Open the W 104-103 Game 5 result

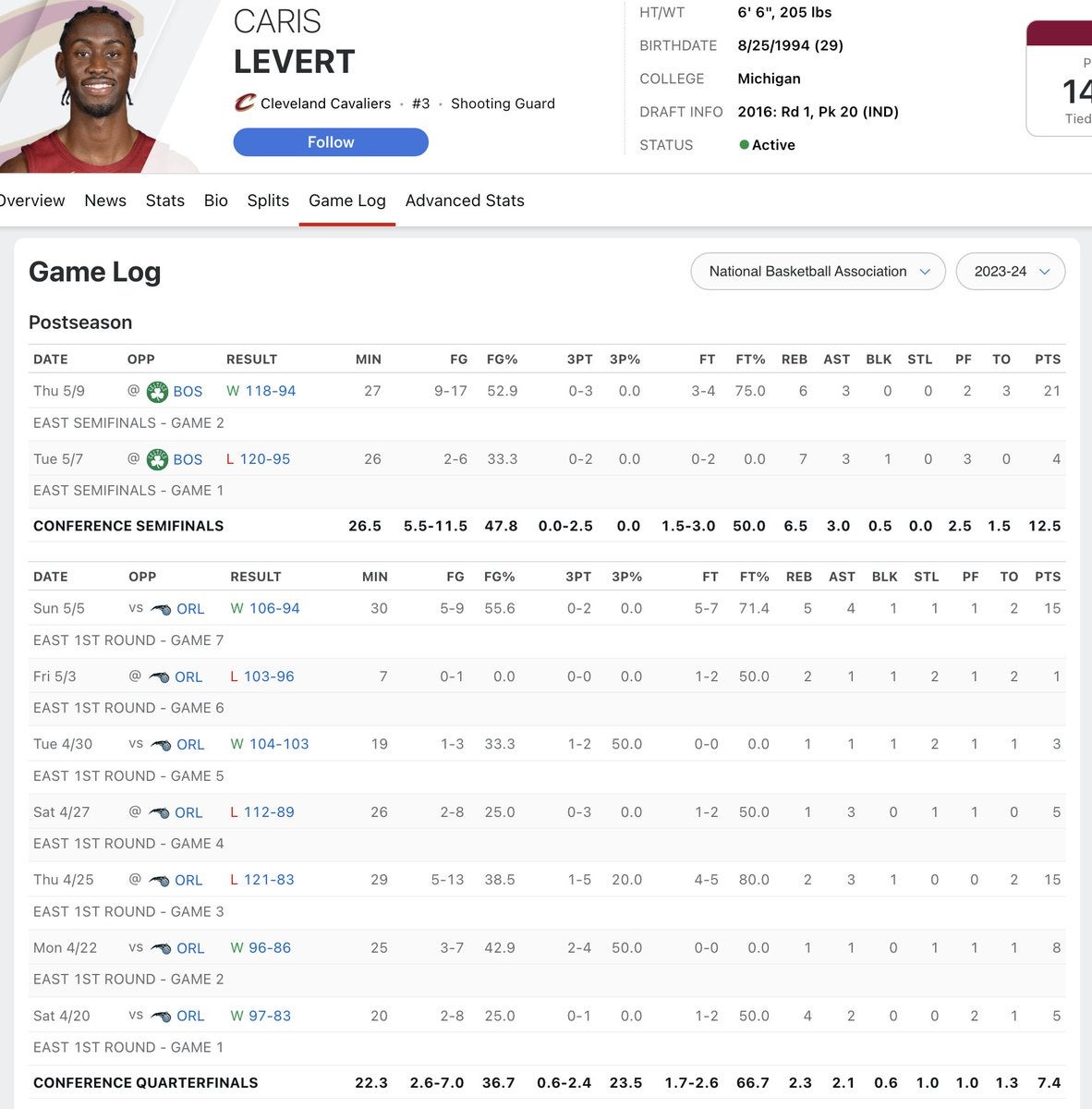(279, 745)
